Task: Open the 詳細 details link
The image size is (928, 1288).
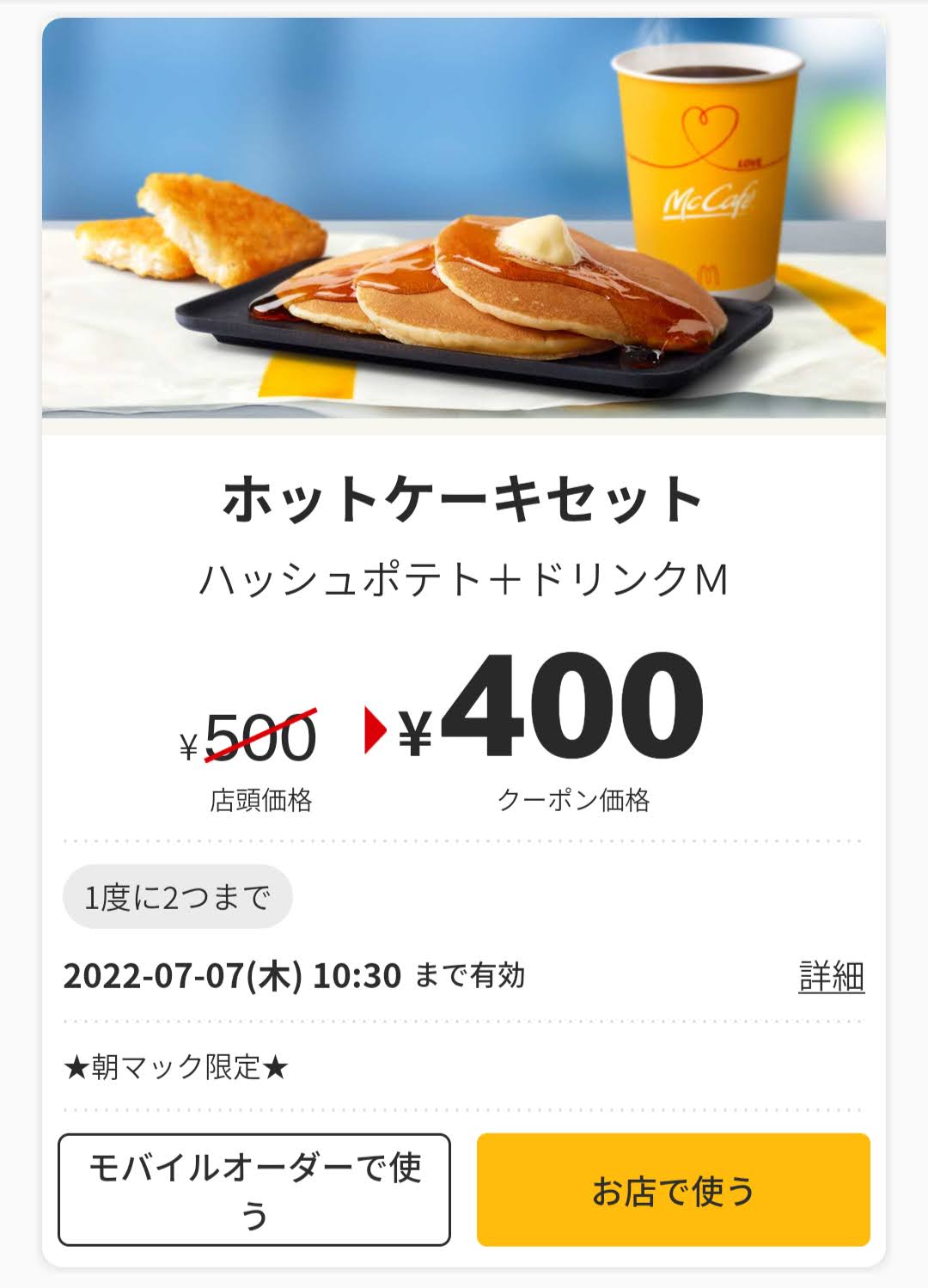Action: coord(831,977)
